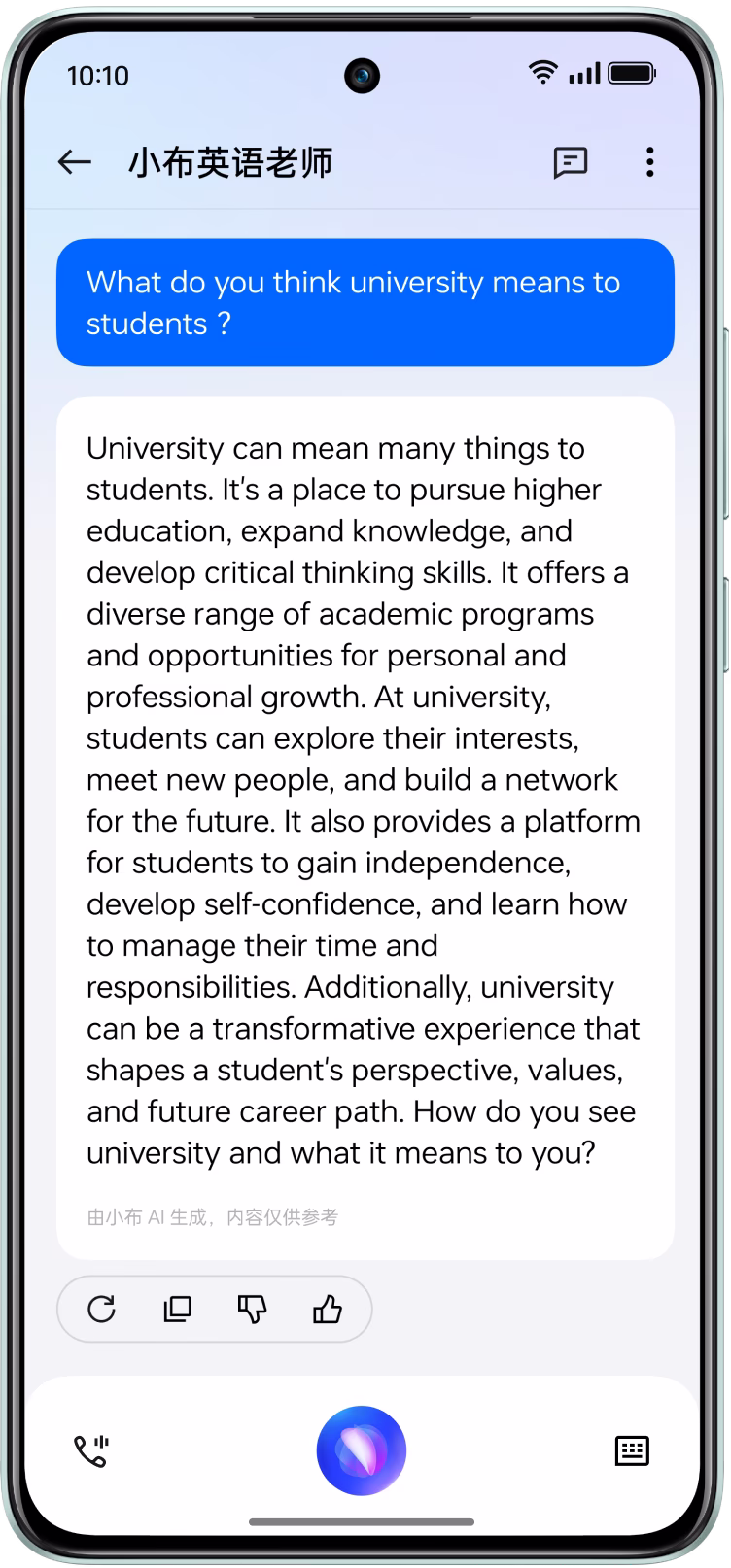Copy the AI answer text
731x1568 pixels.
pyautogui.click(x=177, y=1310)
